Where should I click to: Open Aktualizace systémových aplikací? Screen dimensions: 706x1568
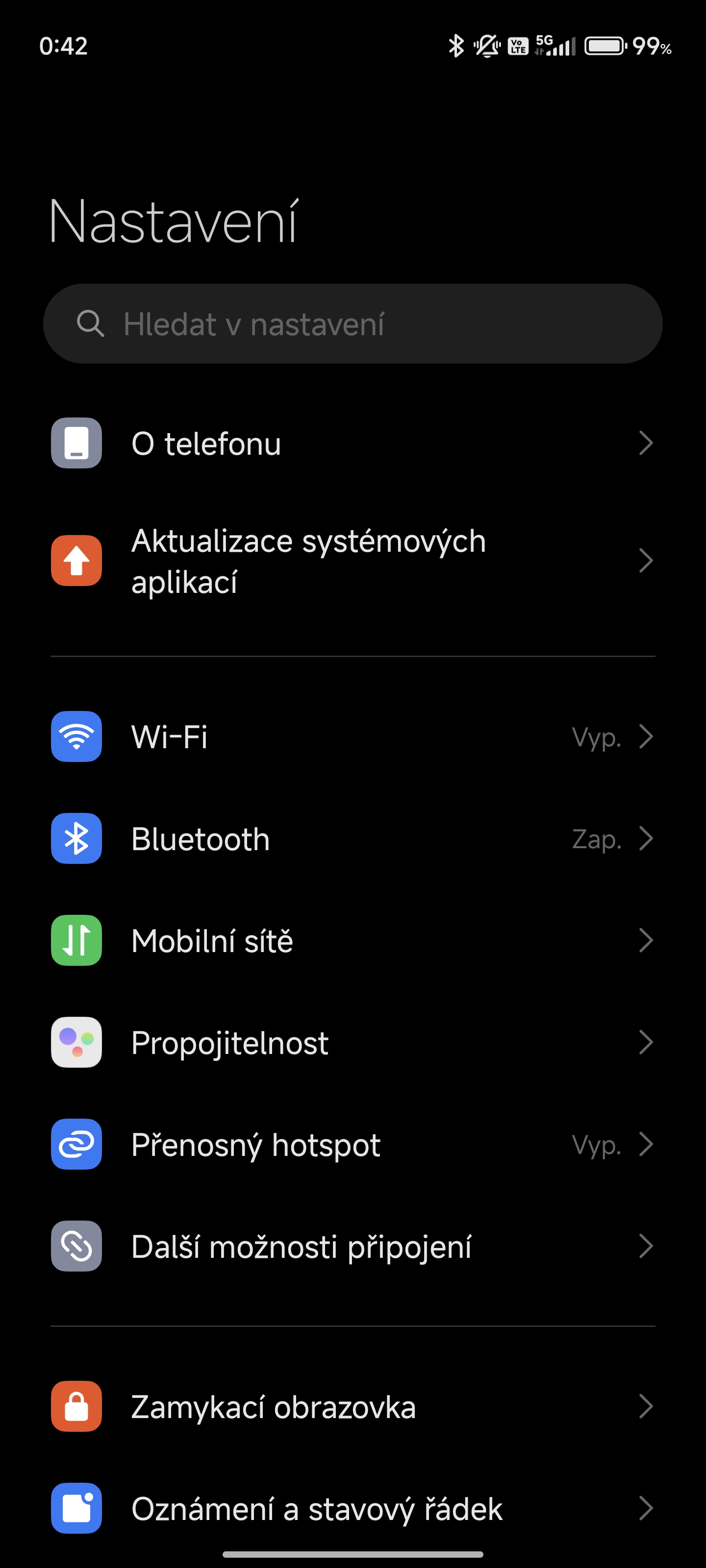click(353, 561)
